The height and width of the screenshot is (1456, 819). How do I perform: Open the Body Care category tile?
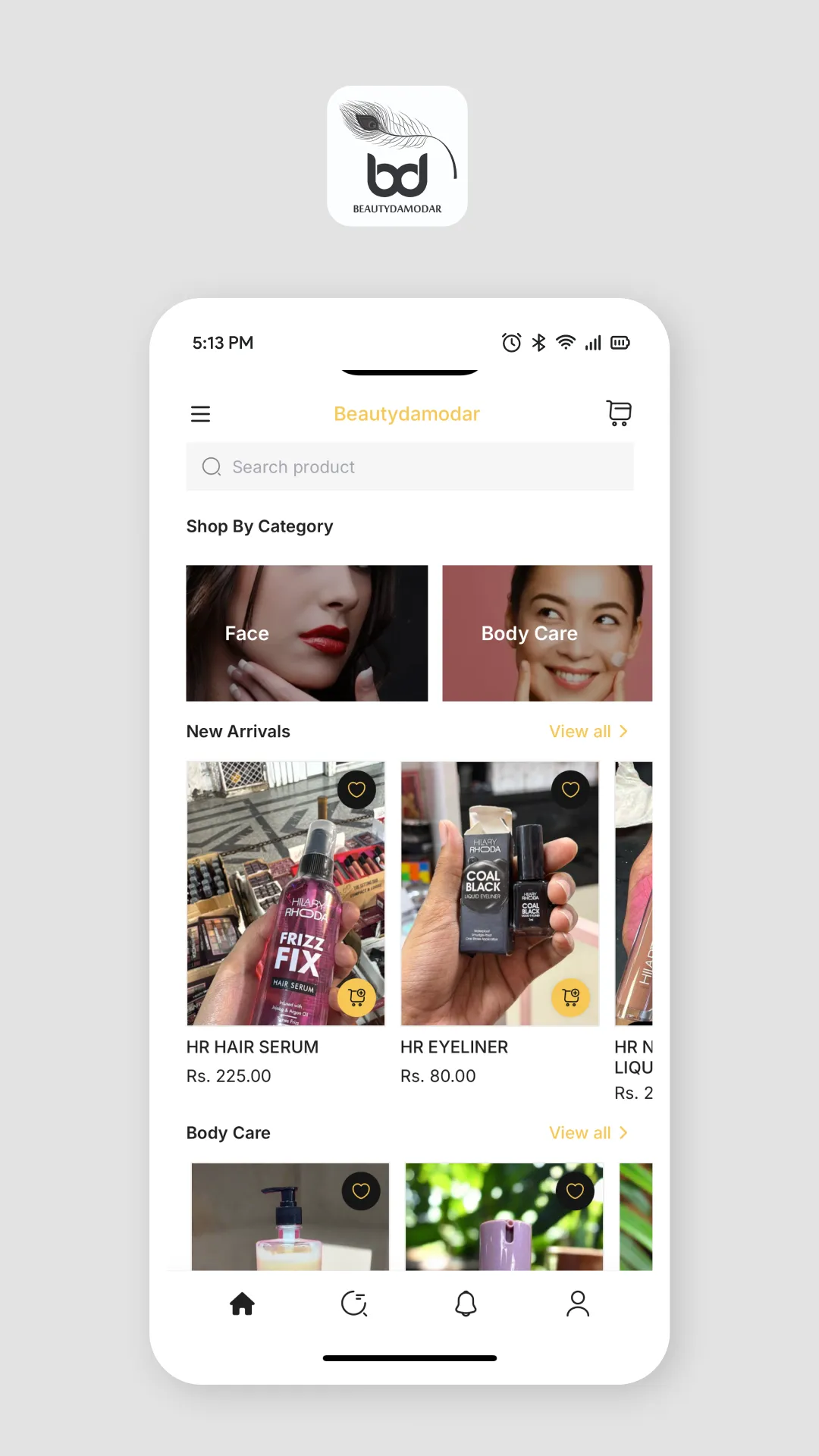pos(546,633)
